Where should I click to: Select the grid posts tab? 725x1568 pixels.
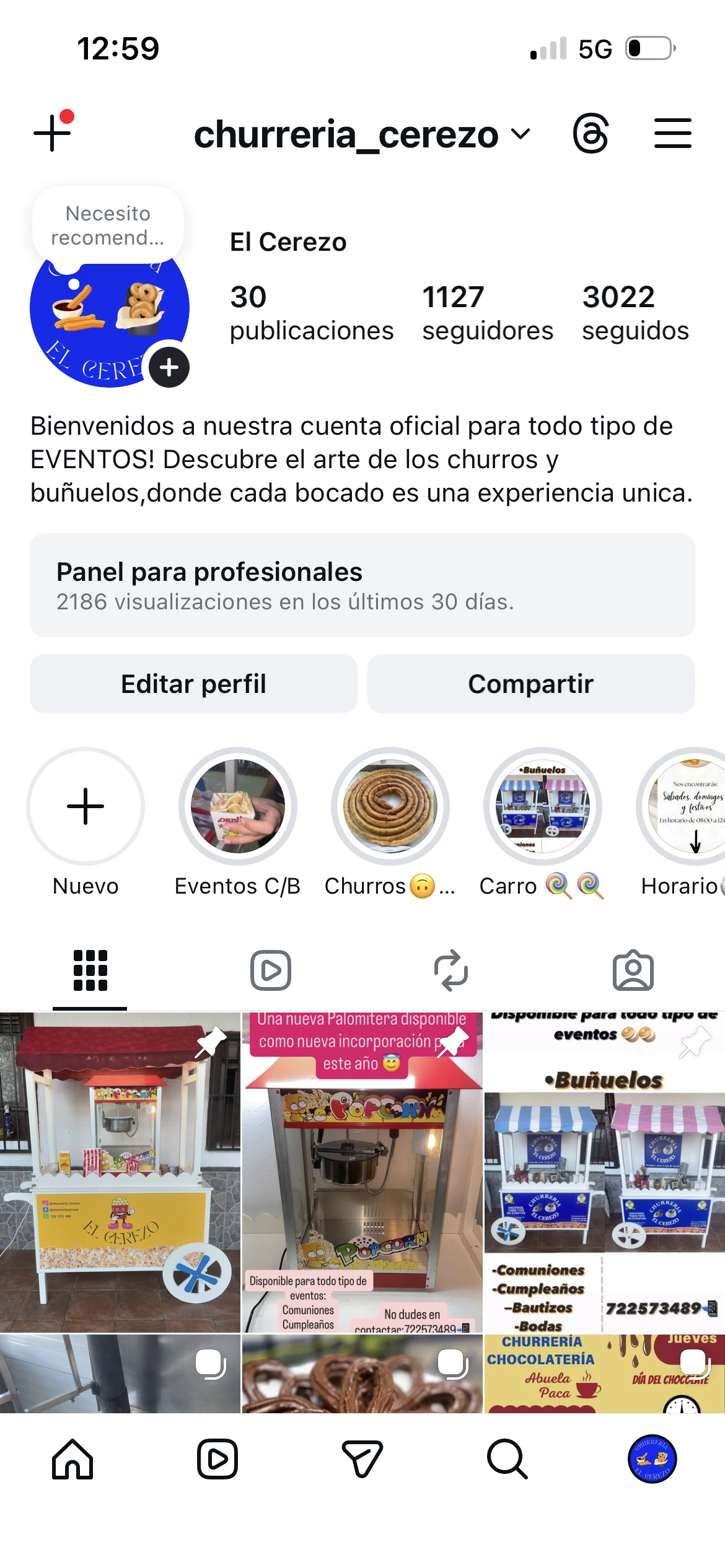pyautogui.click(x=90, y=970)
